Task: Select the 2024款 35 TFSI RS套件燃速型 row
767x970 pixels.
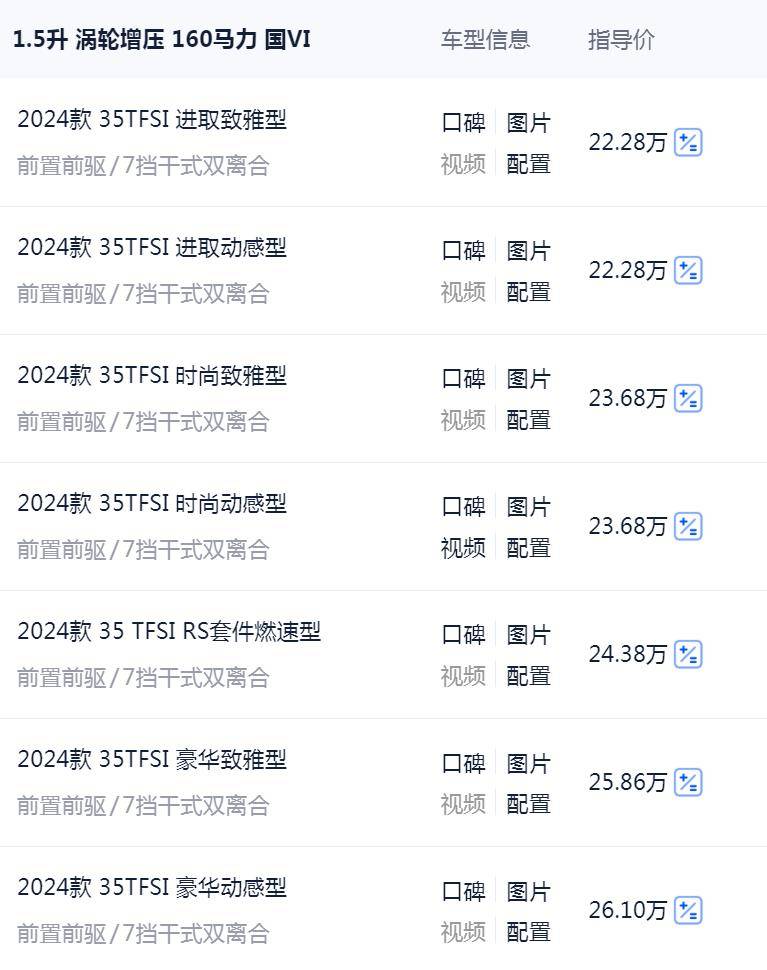Action: click(x=169, y=632)
